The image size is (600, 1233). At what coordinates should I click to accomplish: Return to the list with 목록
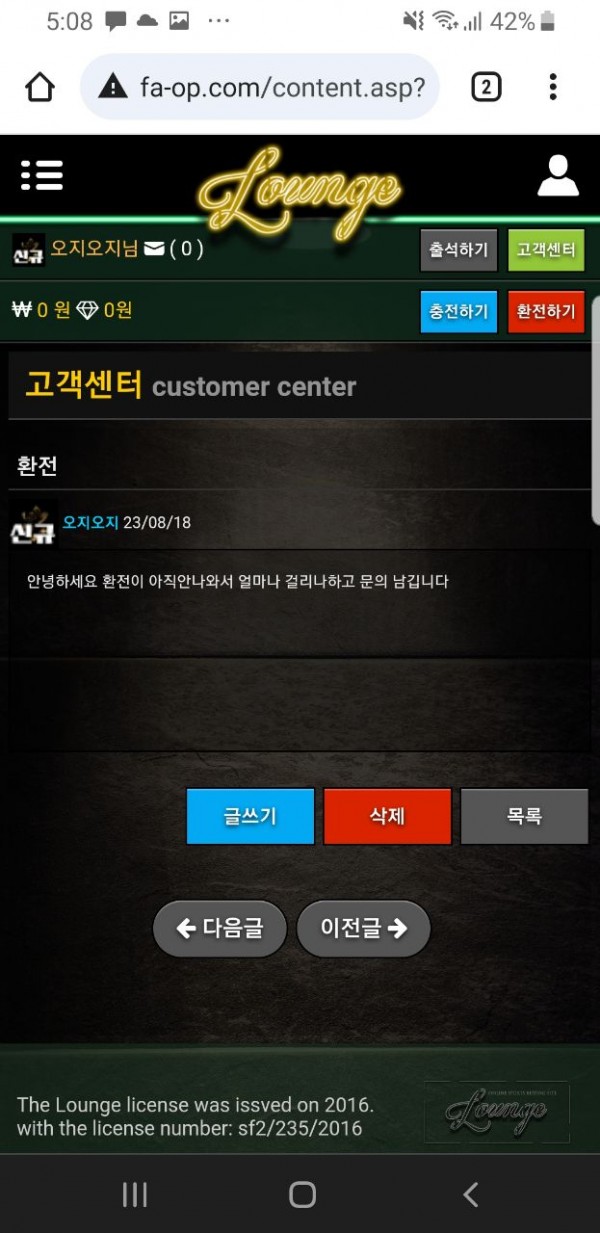524,816
